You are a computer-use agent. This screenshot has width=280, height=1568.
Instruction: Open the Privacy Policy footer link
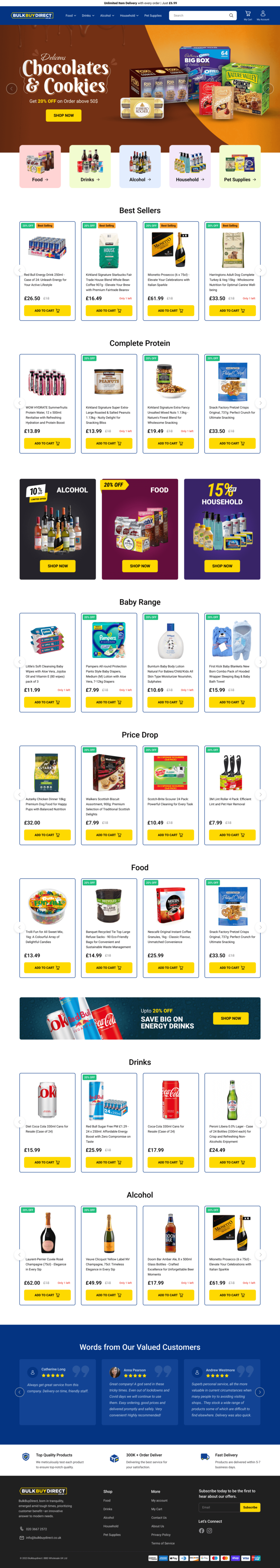161,1534
